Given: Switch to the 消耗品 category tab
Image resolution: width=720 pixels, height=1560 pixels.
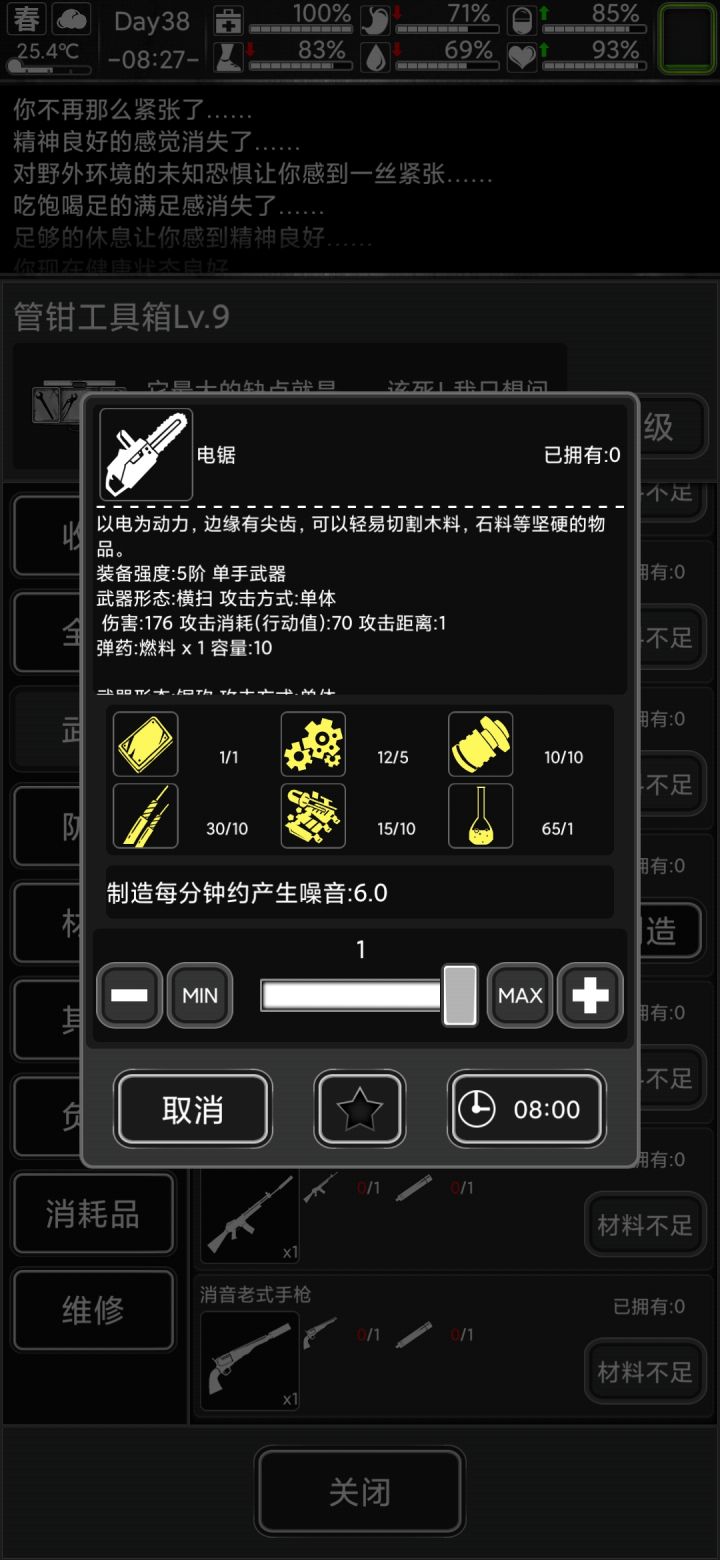Looking at the screenshot, I should [93, 1215].
